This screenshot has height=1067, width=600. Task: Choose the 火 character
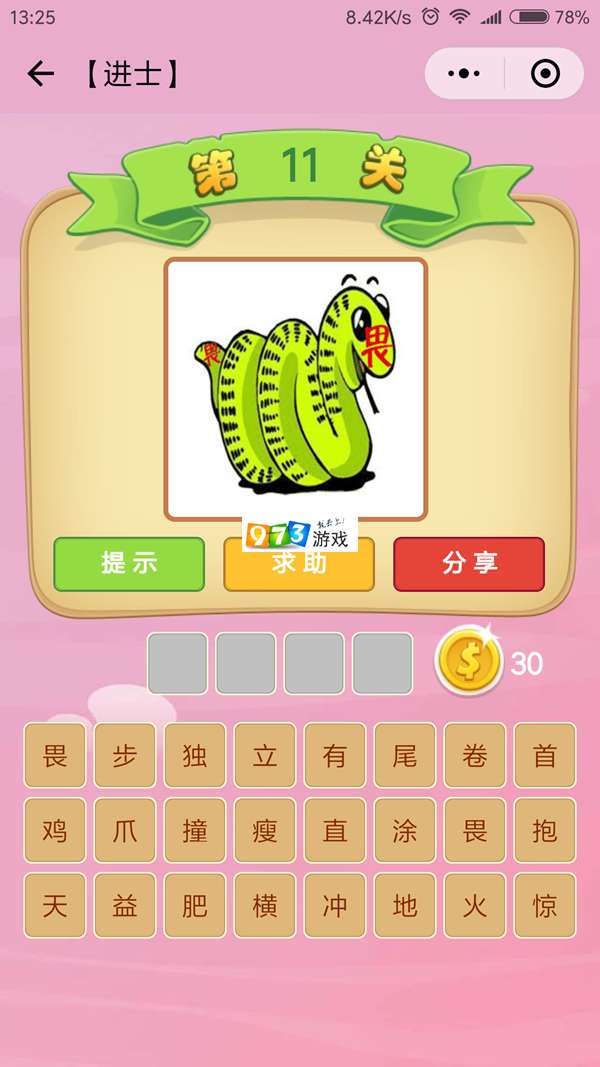click(475, 905)
